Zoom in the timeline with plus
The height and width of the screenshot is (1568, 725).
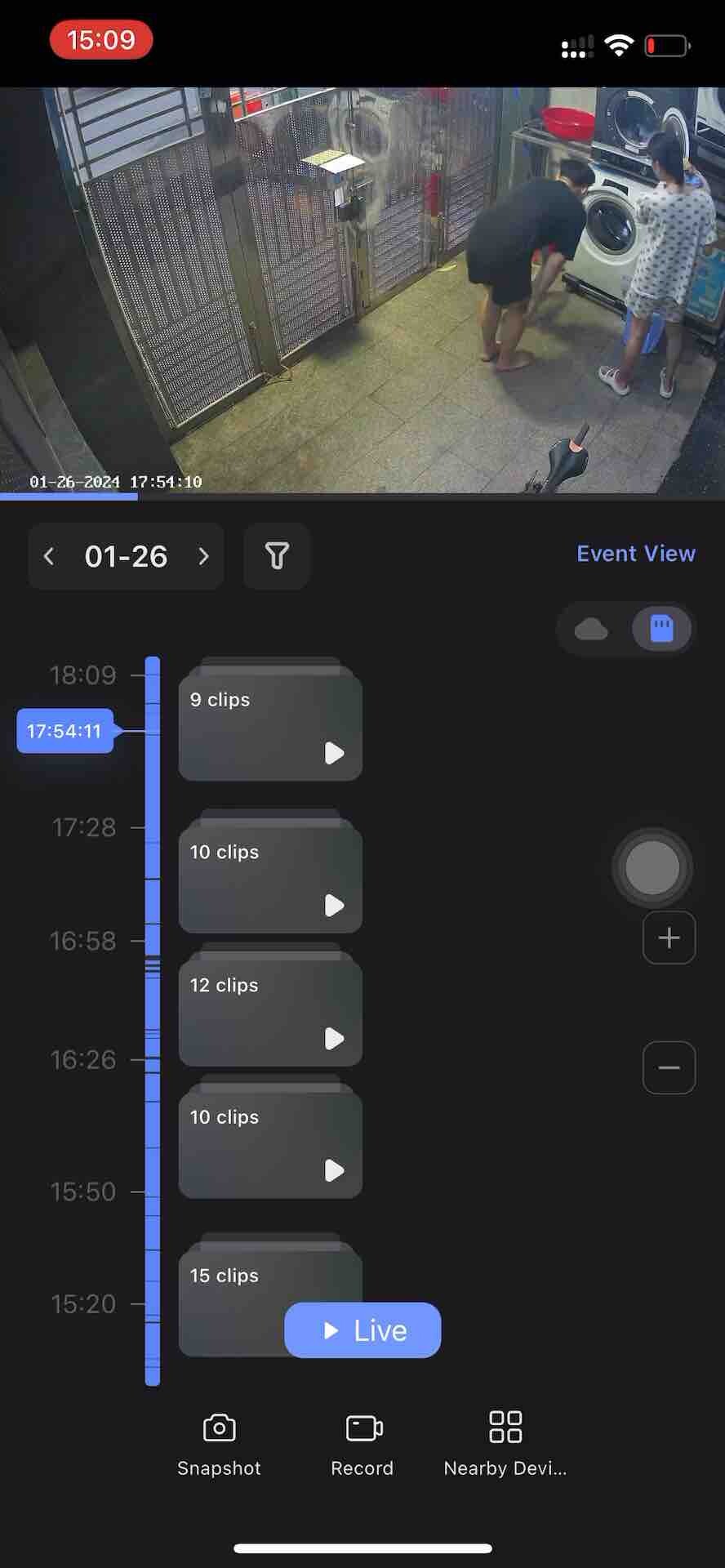[669, 938]
